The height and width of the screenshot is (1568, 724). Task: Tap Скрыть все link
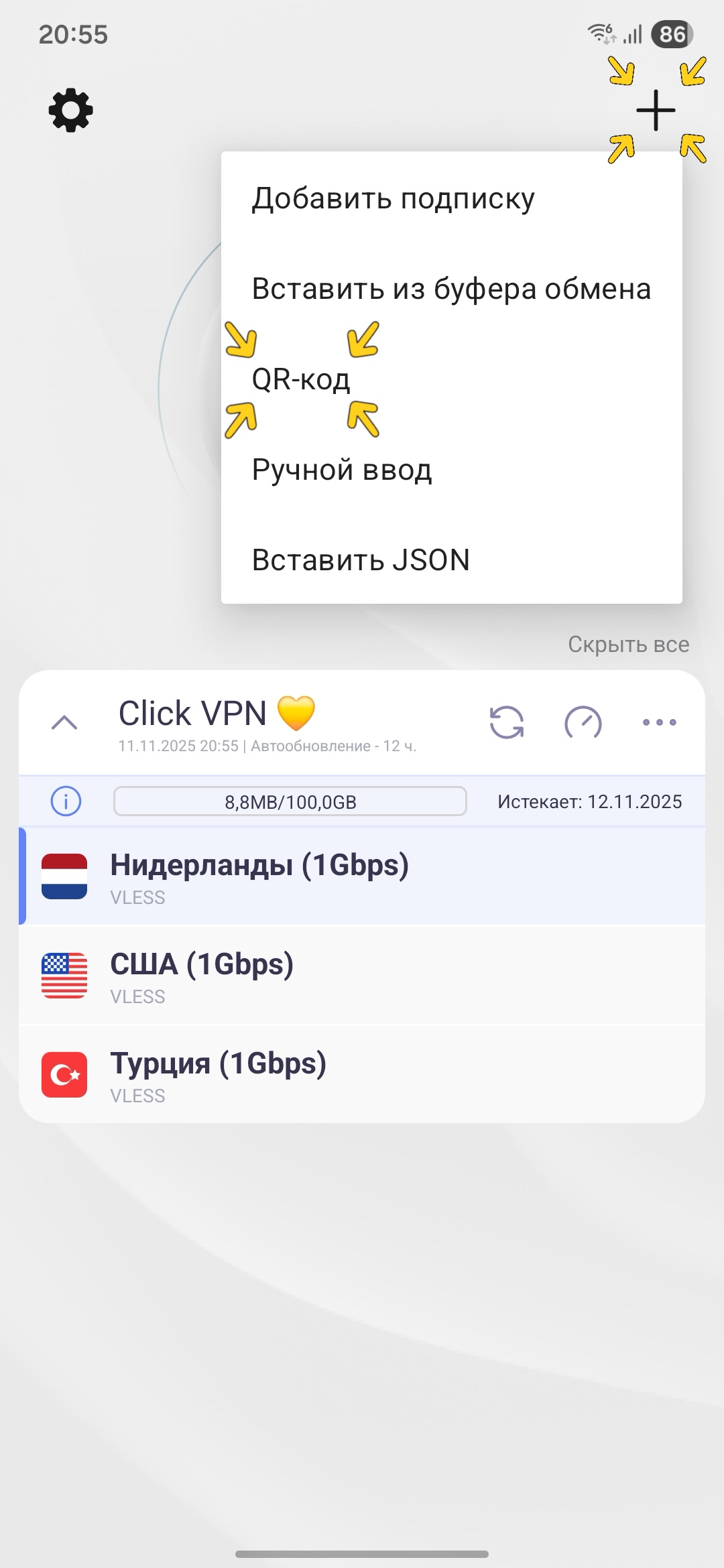[x=628, y=644]
